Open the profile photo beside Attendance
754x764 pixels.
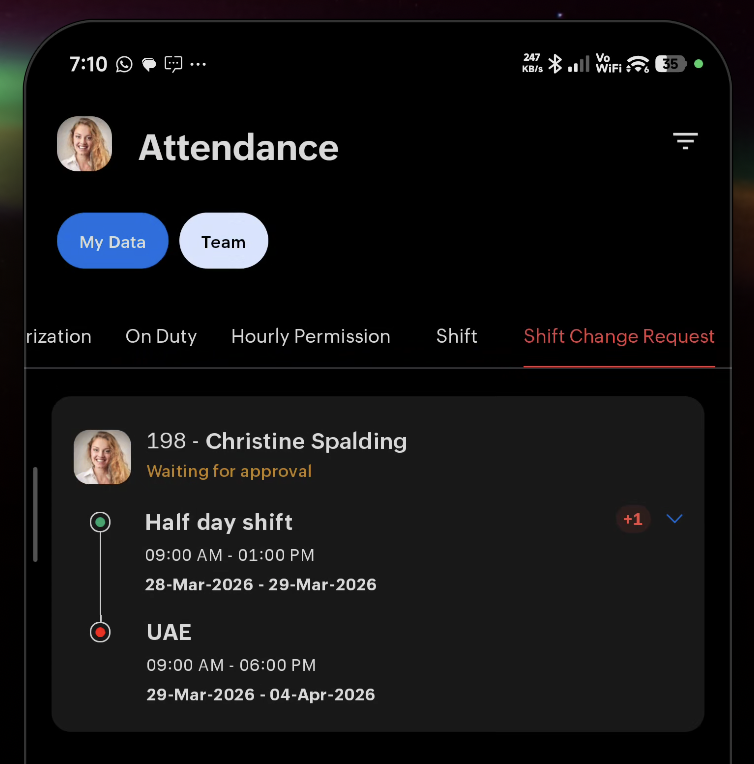click(x=84, y=144)
